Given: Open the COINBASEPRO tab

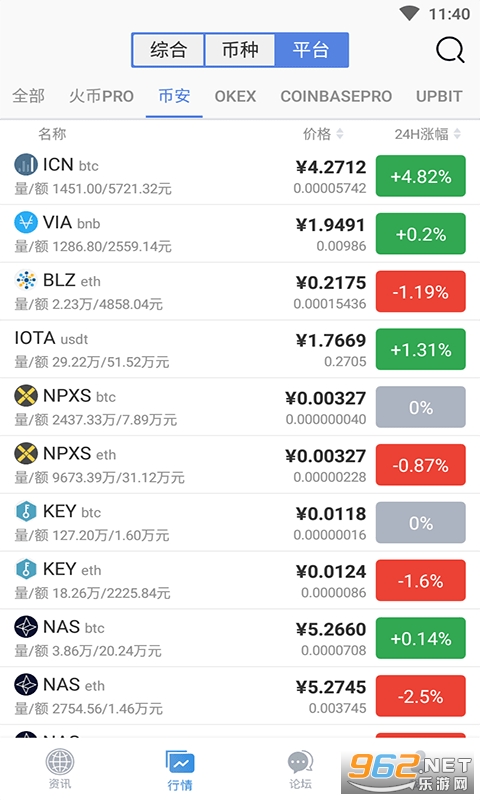Looking at the screenshot, I should tap(336, 96).
